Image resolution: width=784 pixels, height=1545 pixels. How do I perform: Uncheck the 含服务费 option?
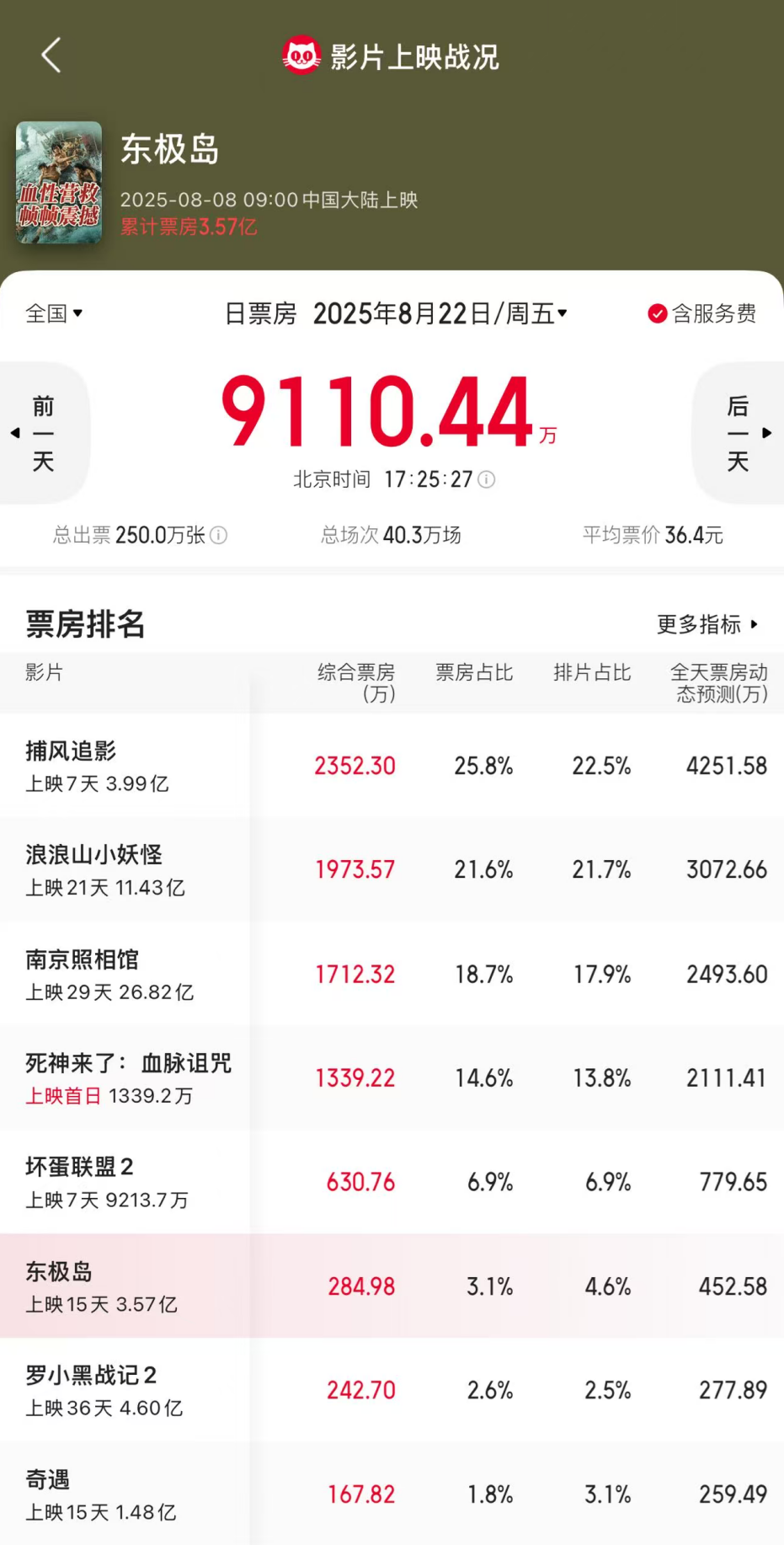(701, 313)
